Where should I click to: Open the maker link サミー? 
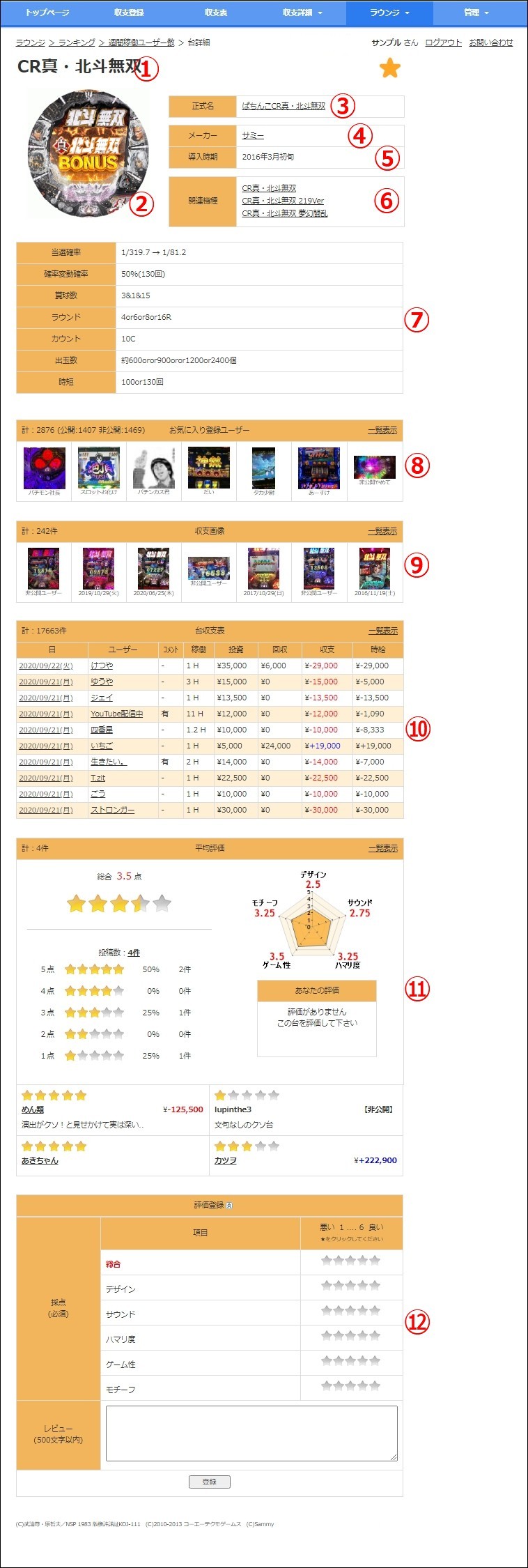click(253, 136)
